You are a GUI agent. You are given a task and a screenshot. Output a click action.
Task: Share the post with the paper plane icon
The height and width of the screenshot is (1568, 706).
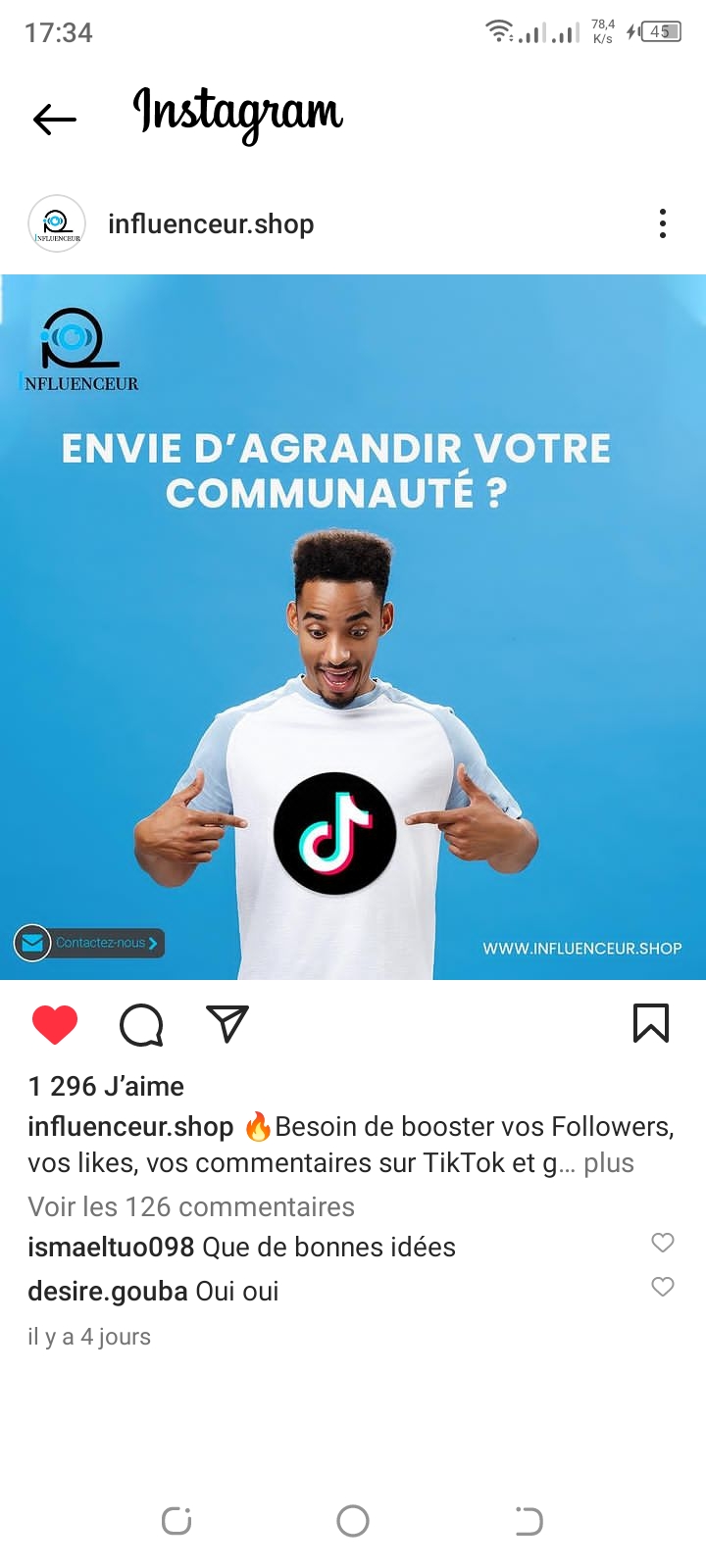point(227,1024)
